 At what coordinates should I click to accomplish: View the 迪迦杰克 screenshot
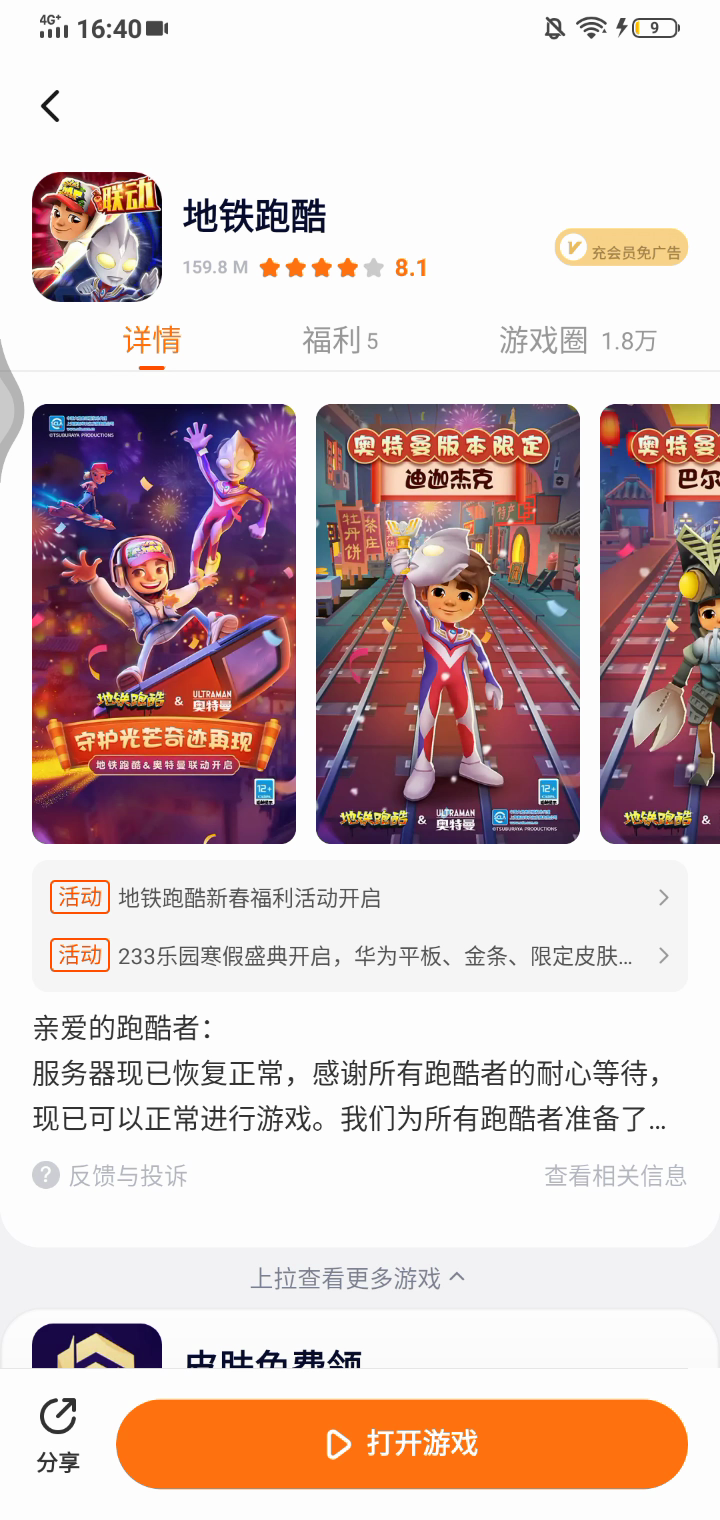tap(448, 623)
